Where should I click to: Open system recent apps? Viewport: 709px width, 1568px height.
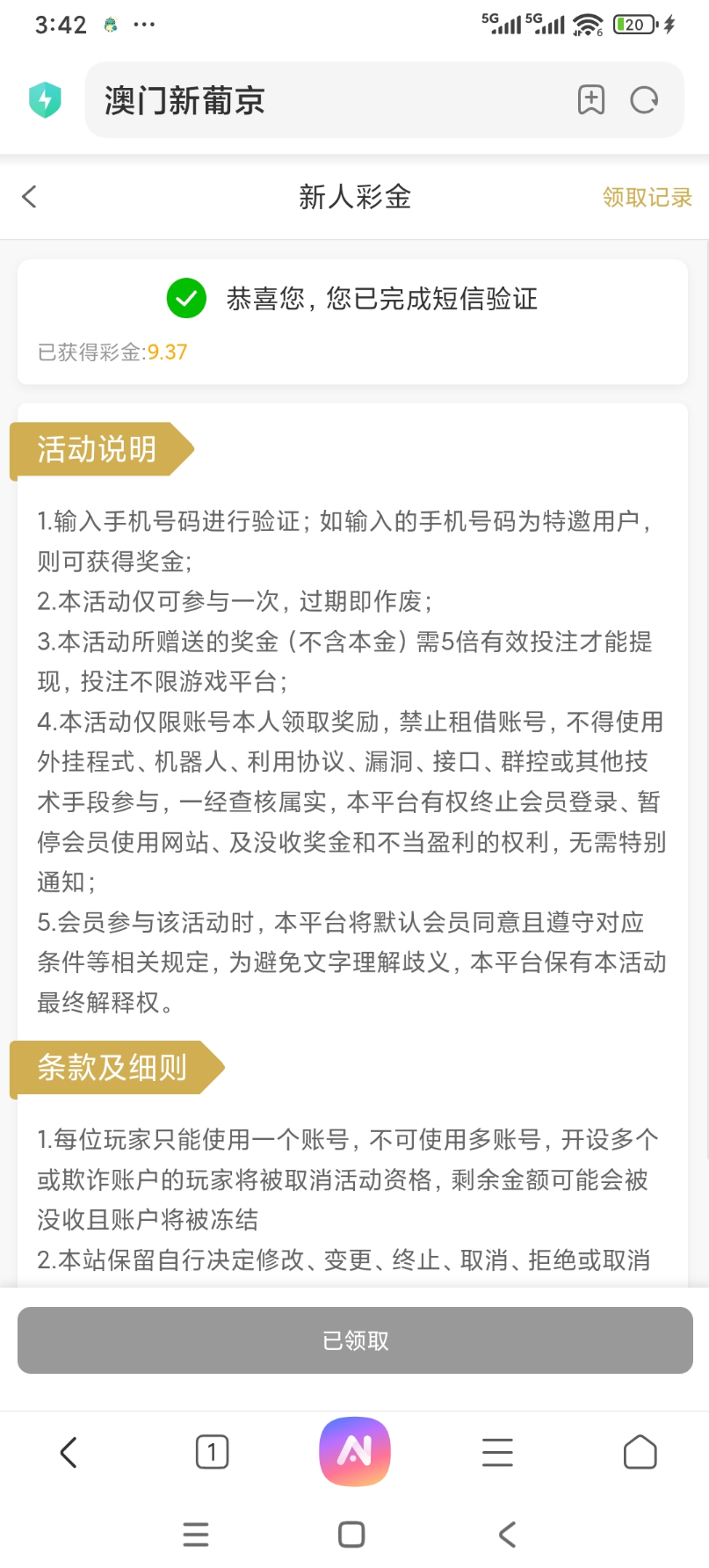(x=196, y=1535)
